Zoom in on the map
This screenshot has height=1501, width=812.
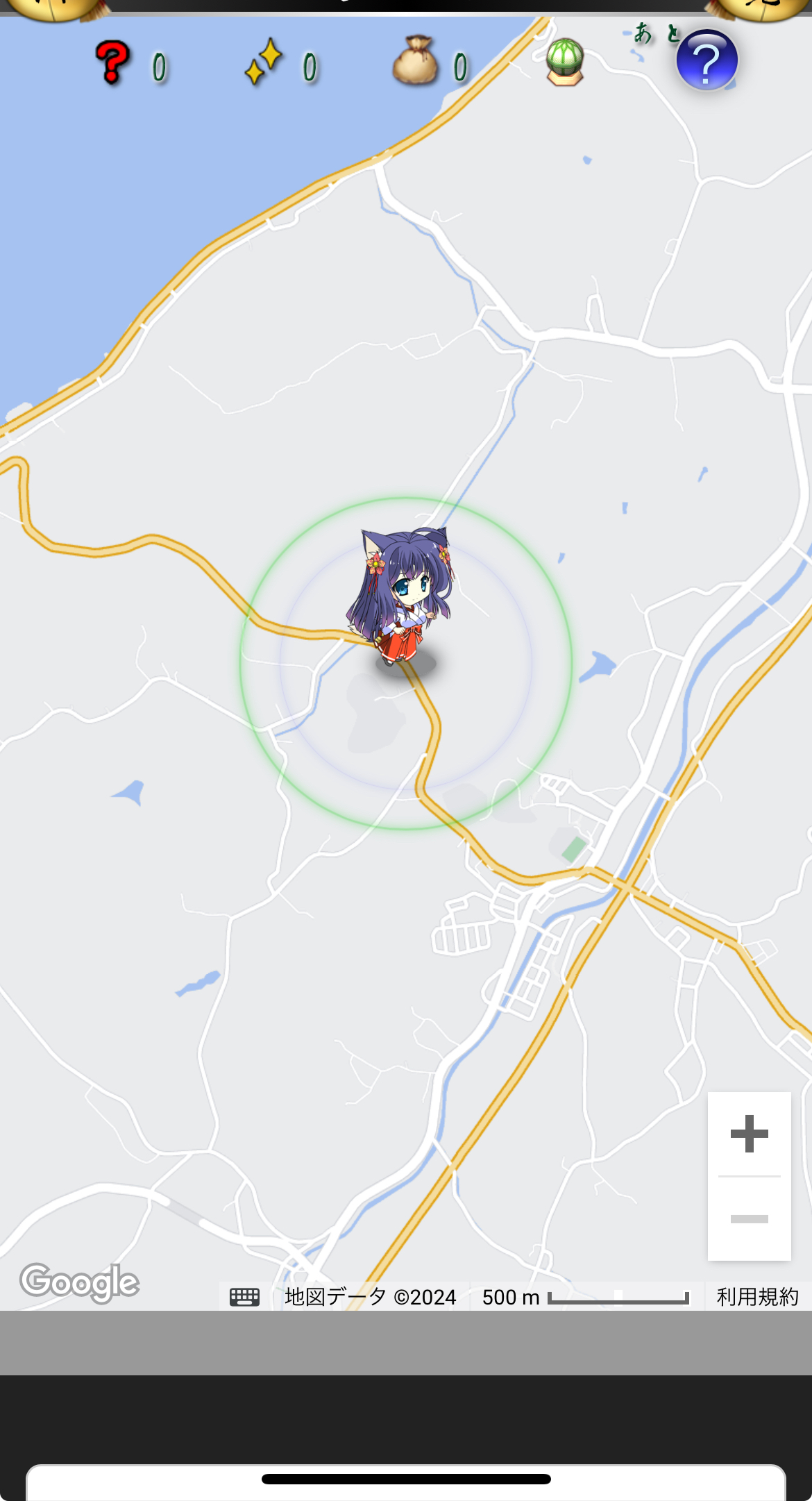pos(749,1134)
